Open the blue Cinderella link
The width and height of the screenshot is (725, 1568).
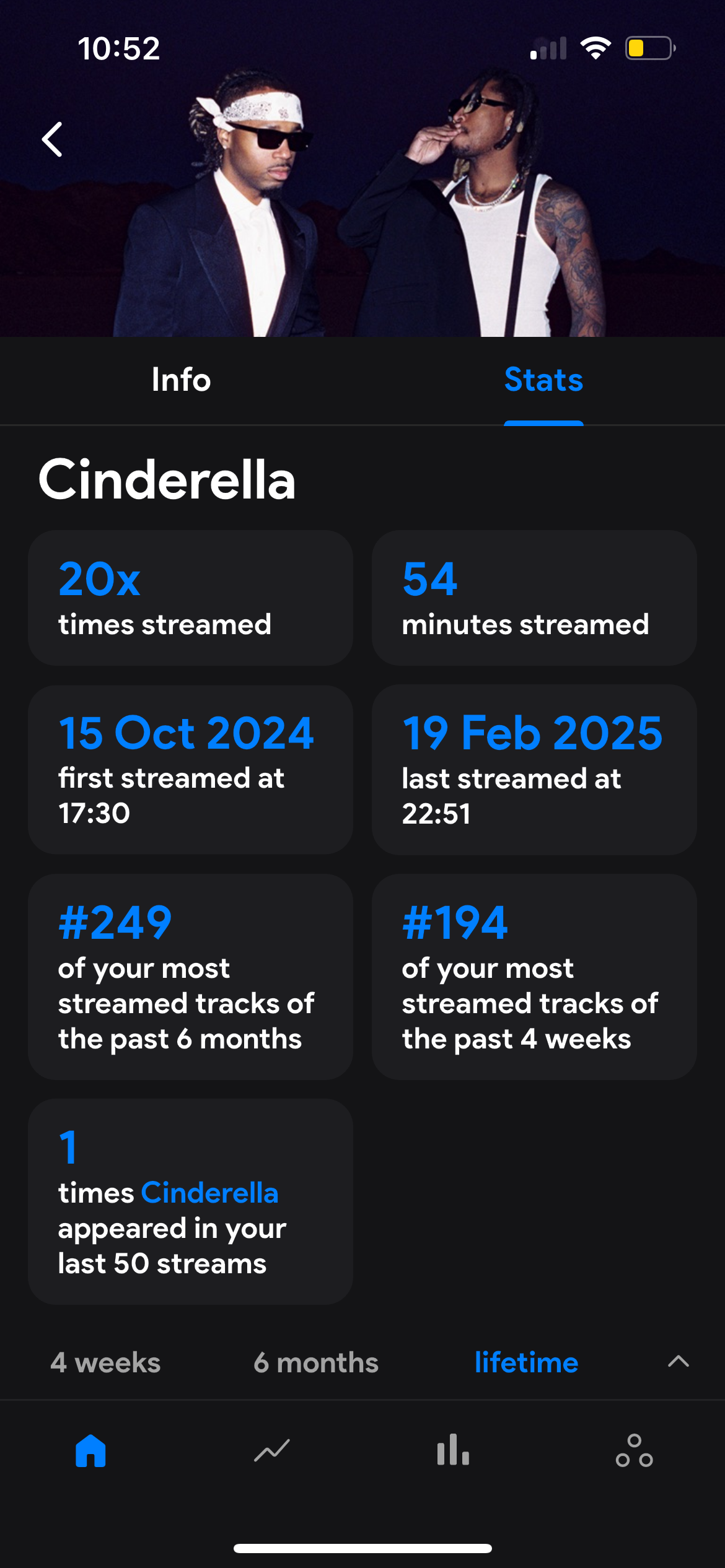(x=209, y=1193)
